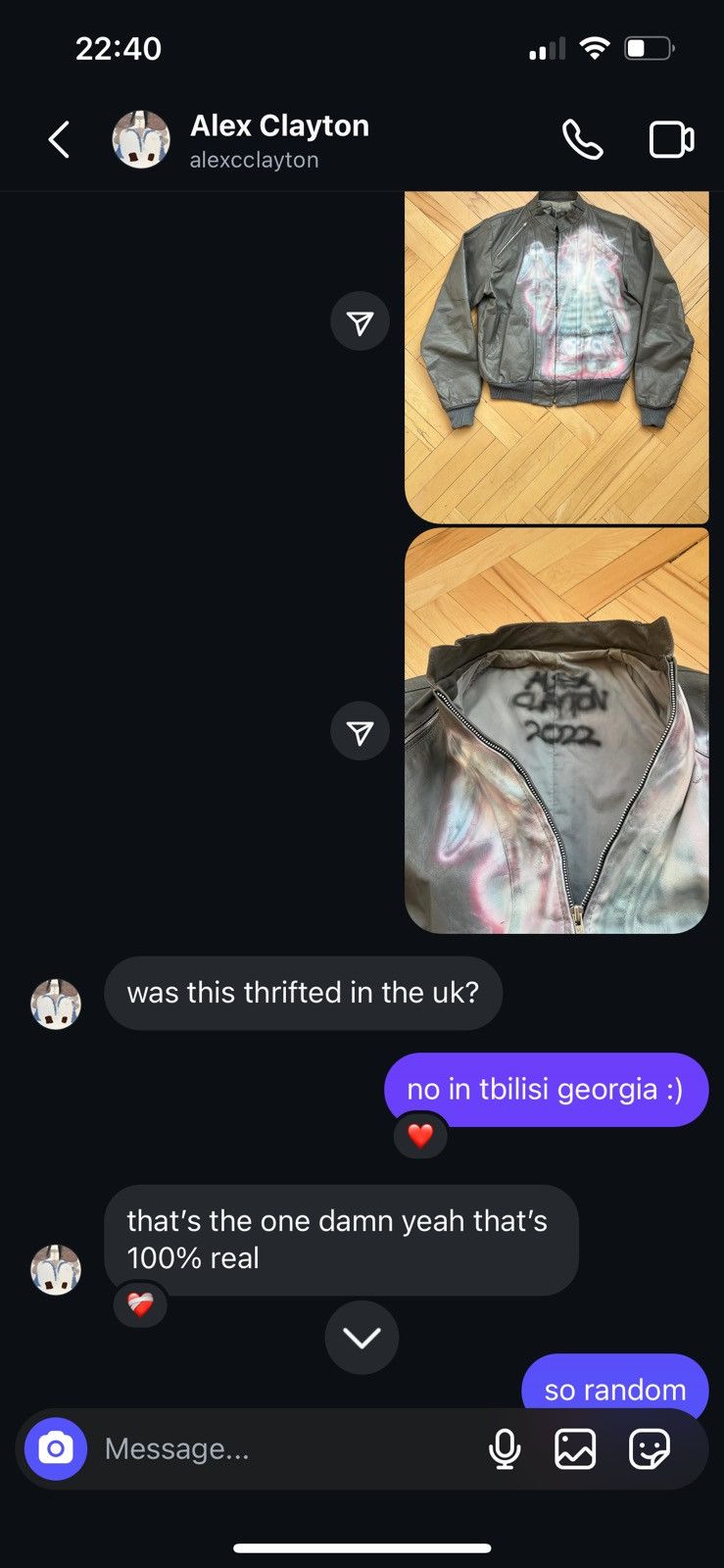Image resolution: width=724 pixels, height=1568 pixels.
Task: View heart reaction on the 100% real message
Action: click(140, 1305)
